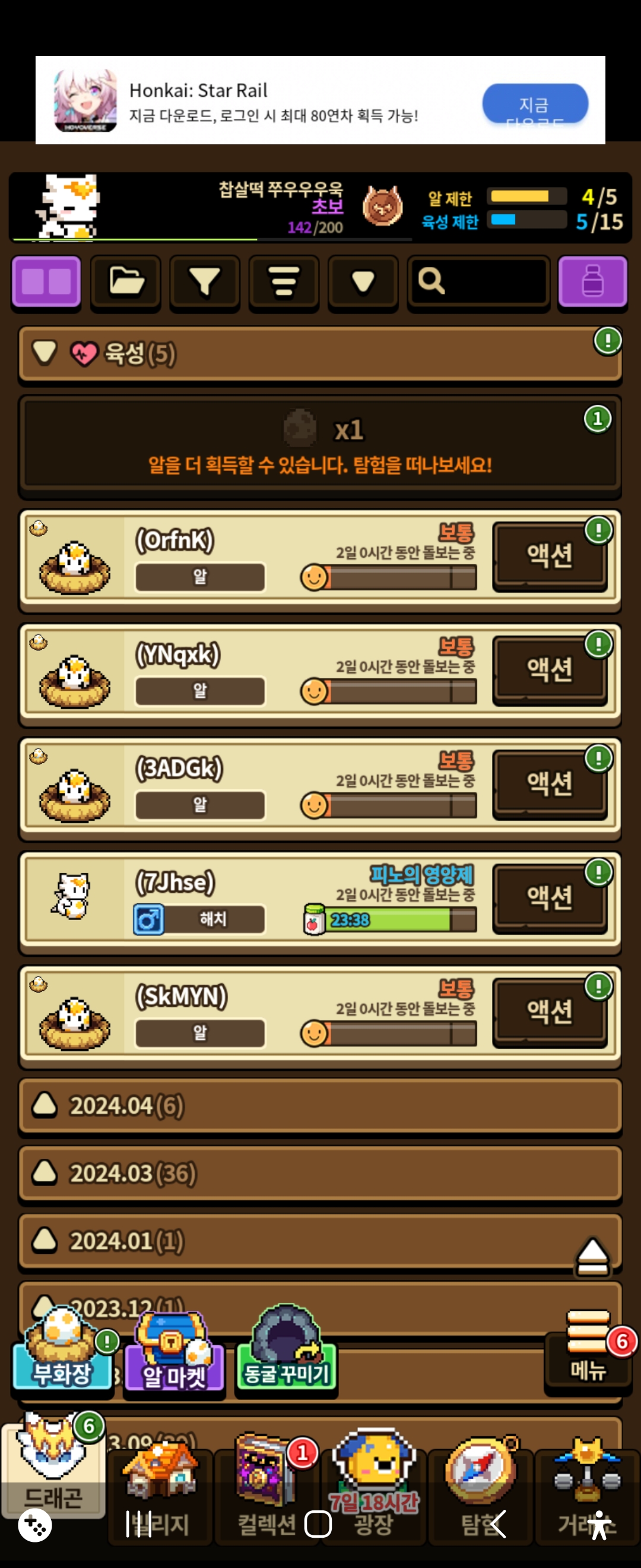Switch to the 컬렉션 tab

pyautogui.click(x=266, y=1490)
